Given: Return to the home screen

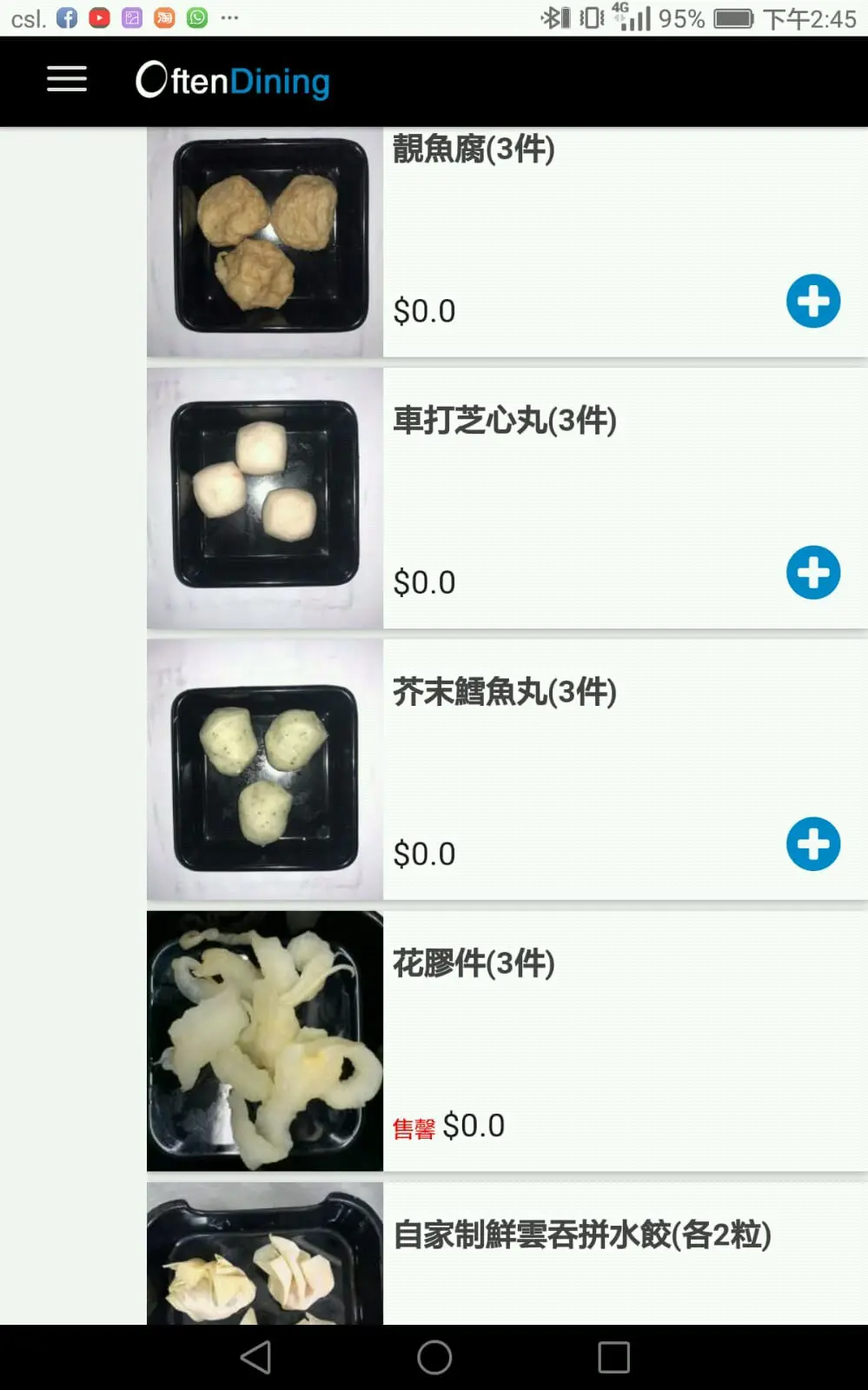Looking at the screenshot, I should coord(434,1357).
